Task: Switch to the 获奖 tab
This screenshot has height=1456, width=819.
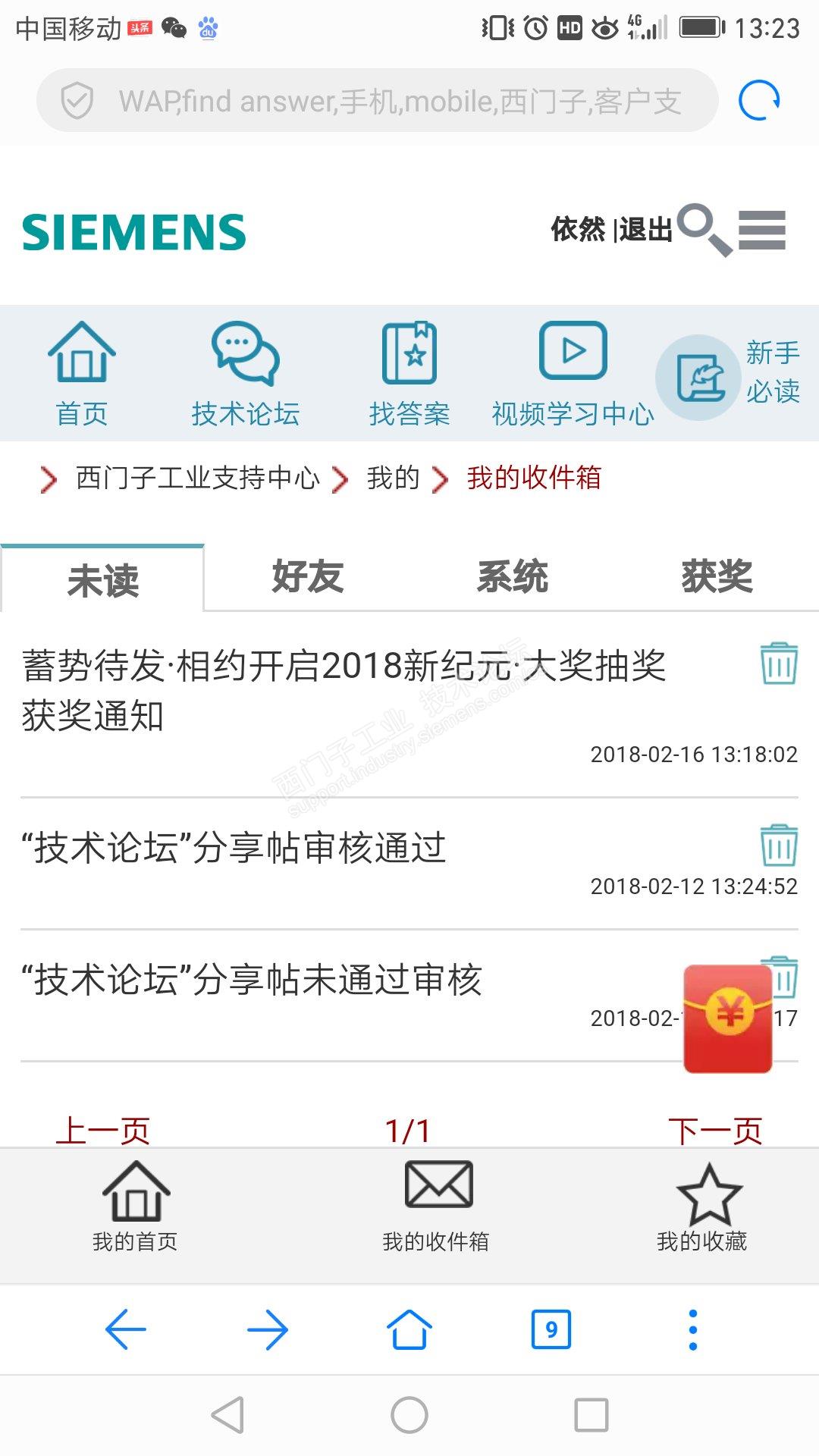Action: point(717,577)
